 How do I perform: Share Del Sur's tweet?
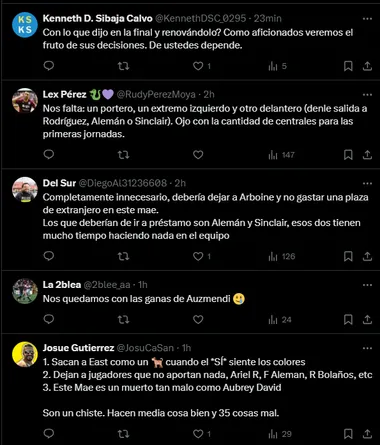[367, 256]
